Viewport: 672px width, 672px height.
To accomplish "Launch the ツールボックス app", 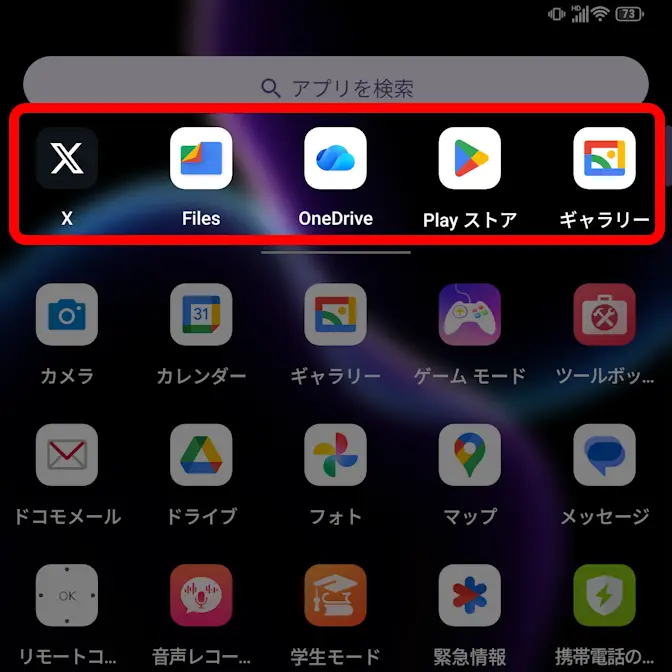I will tap(604, 315).
